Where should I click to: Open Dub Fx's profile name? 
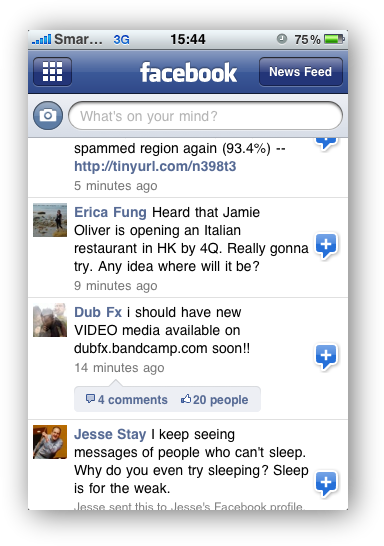coord(98,312)
